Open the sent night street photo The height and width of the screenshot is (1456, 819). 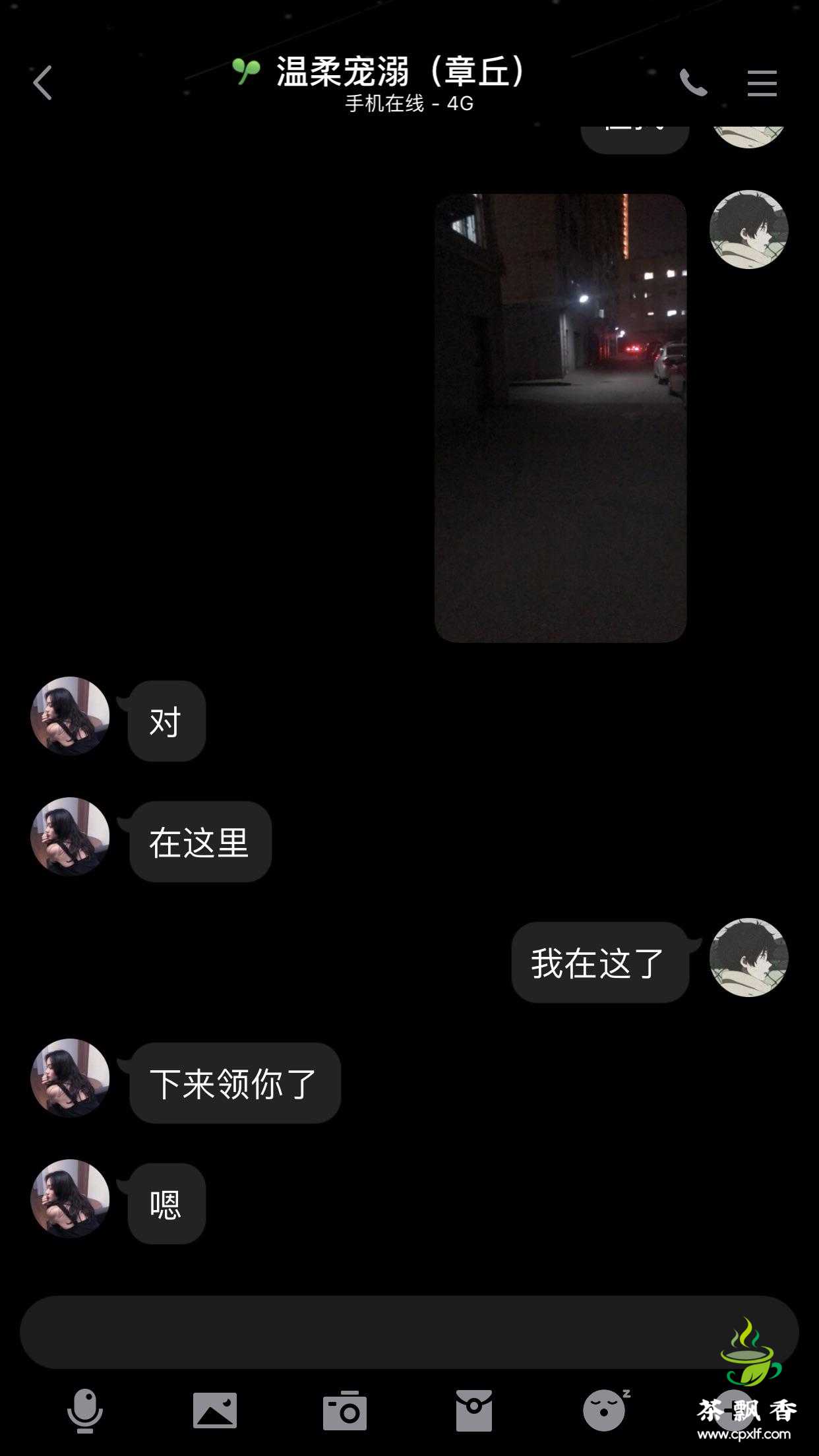(x=561, y=417)
